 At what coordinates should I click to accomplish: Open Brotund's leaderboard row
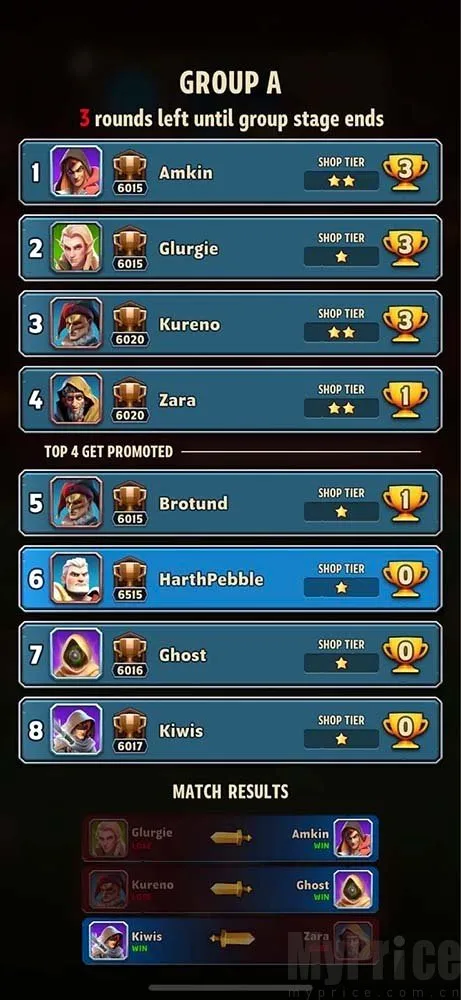pyautogui.click(x=230, y=503)
